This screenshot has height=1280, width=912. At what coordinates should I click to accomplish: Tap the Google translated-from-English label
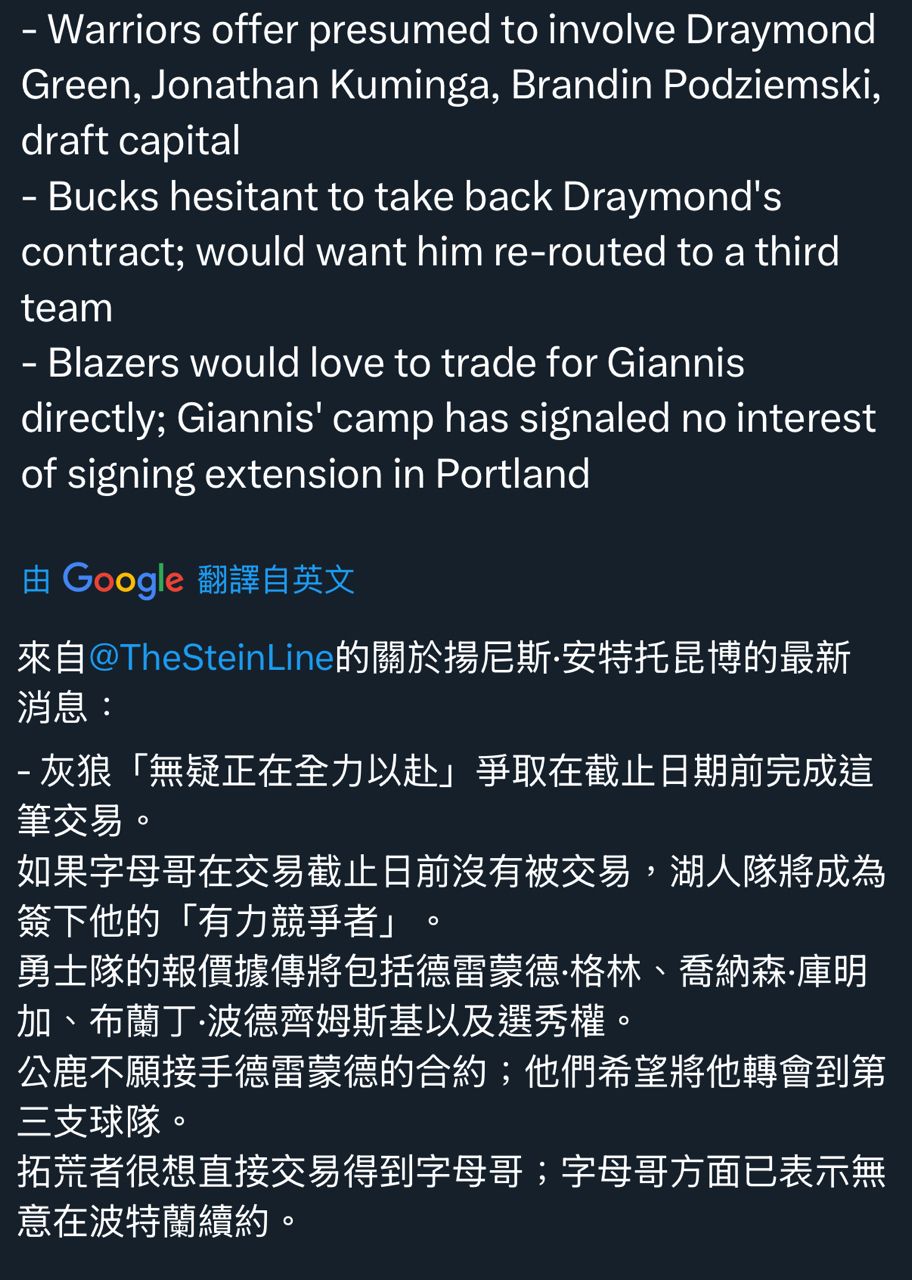click(x=189, y=579)
